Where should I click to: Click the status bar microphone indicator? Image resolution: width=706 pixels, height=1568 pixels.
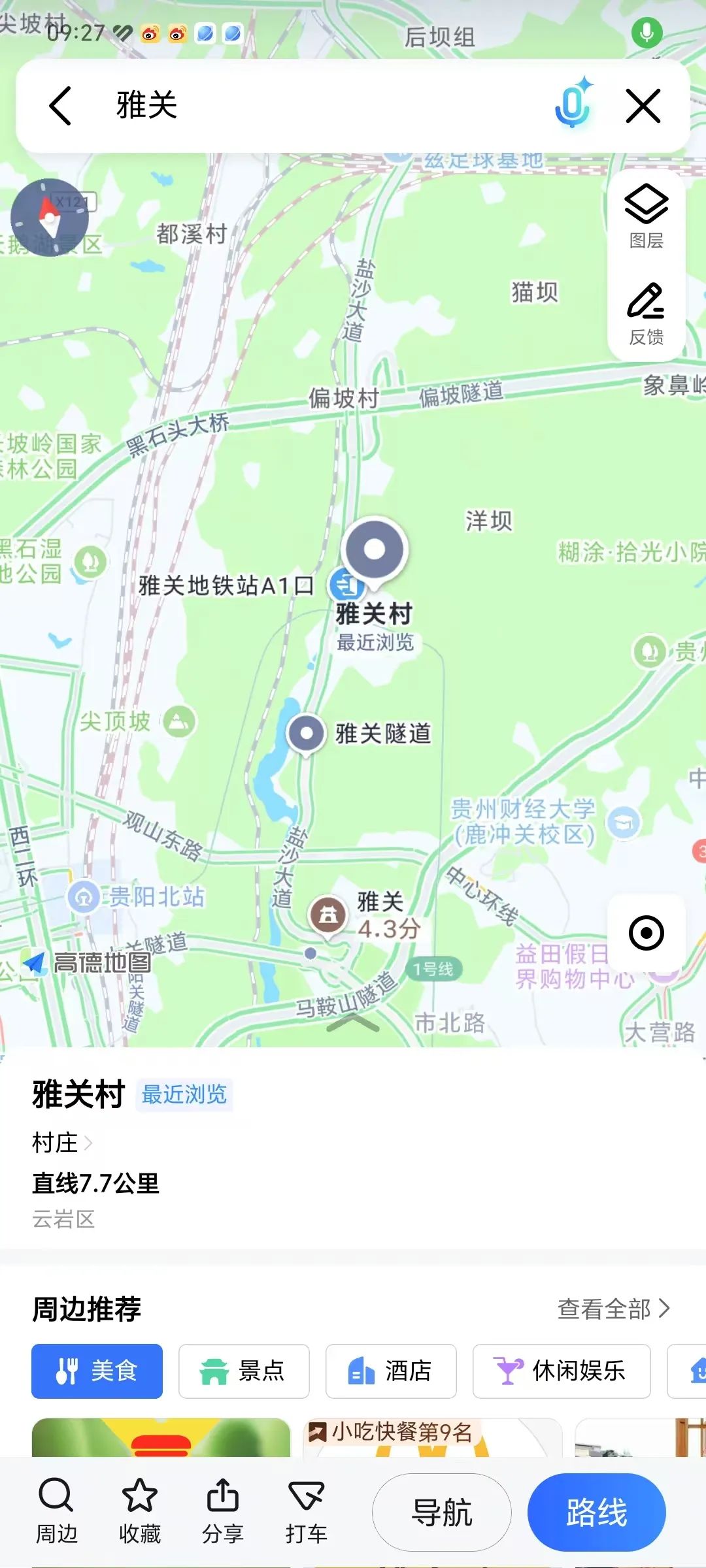point(647,33)
